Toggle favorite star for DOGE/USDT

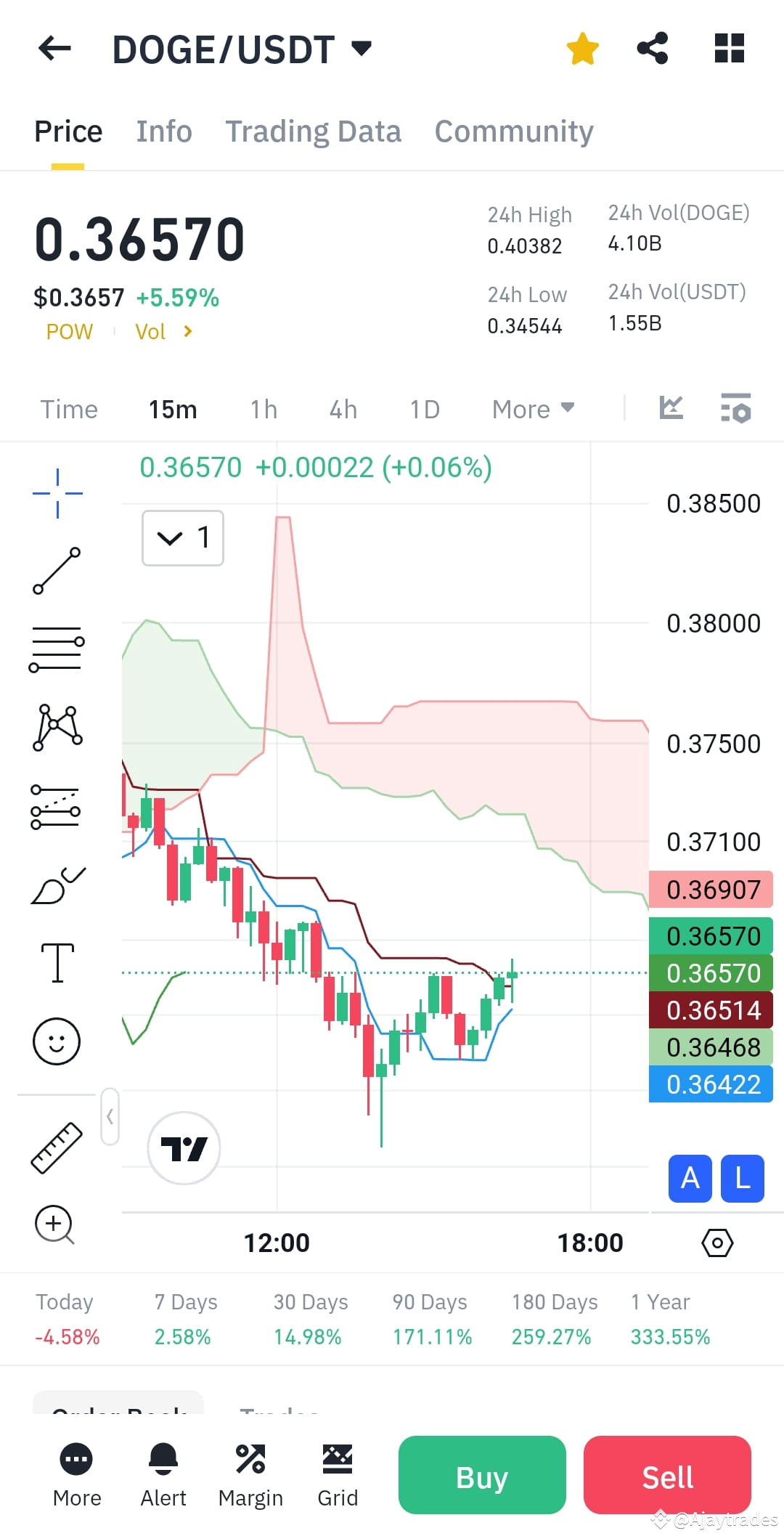pos(582,48)
